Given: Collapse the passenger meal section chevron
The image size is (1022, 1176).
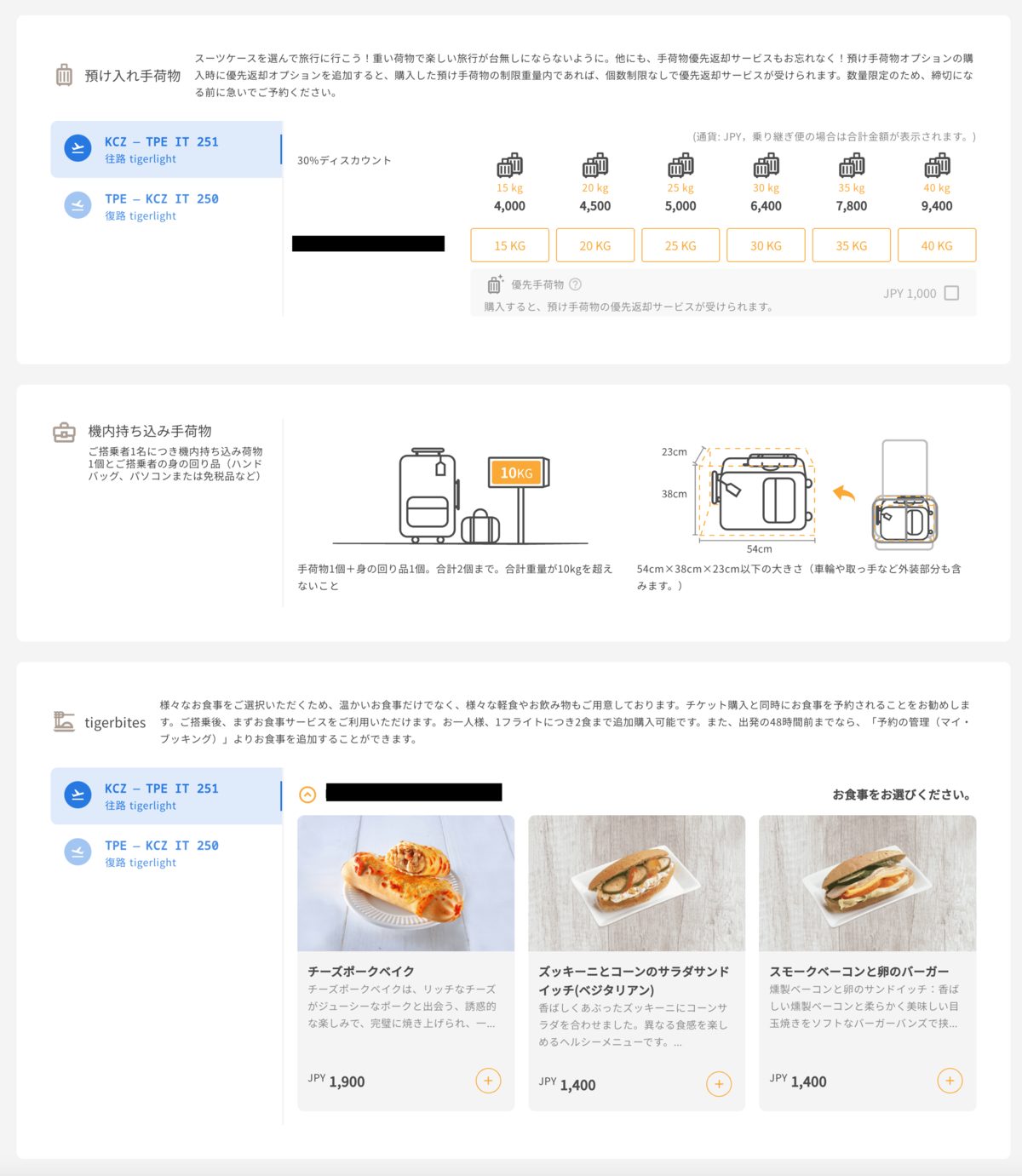Looking at the screenshot, I should pyautogui.click(x=307, y=795).
